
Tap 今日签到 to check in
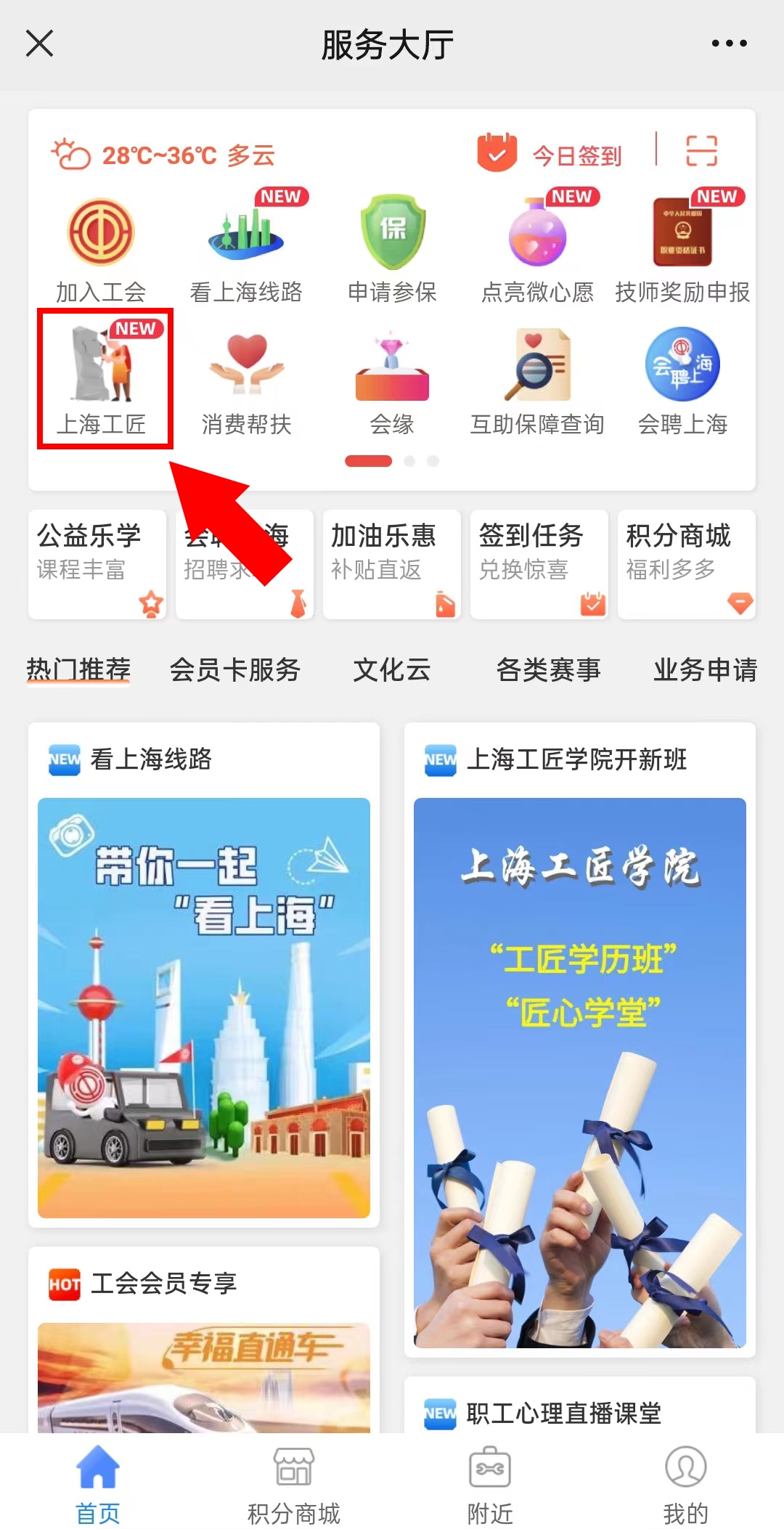pos(550,154)
